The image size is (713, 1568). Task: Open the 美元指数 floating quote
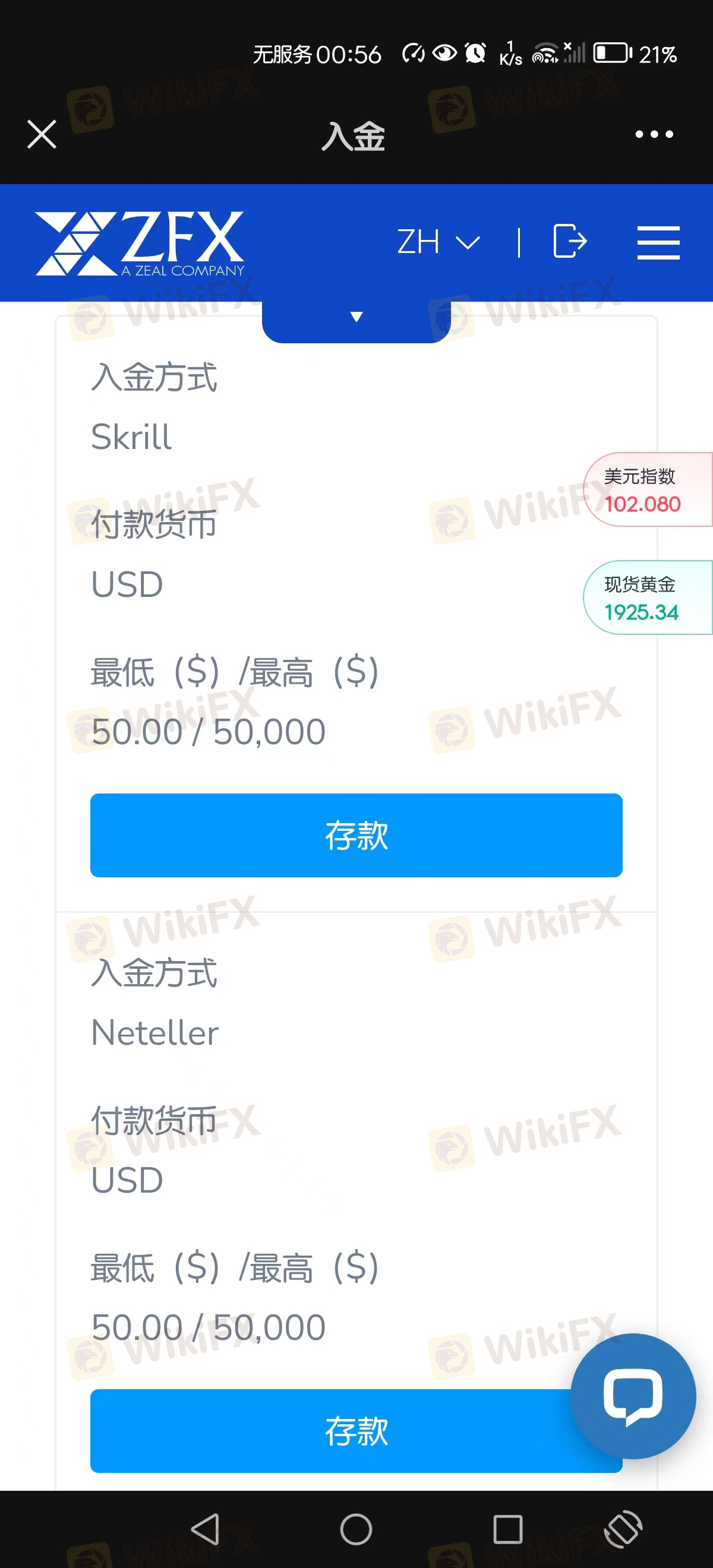[647, 489]
